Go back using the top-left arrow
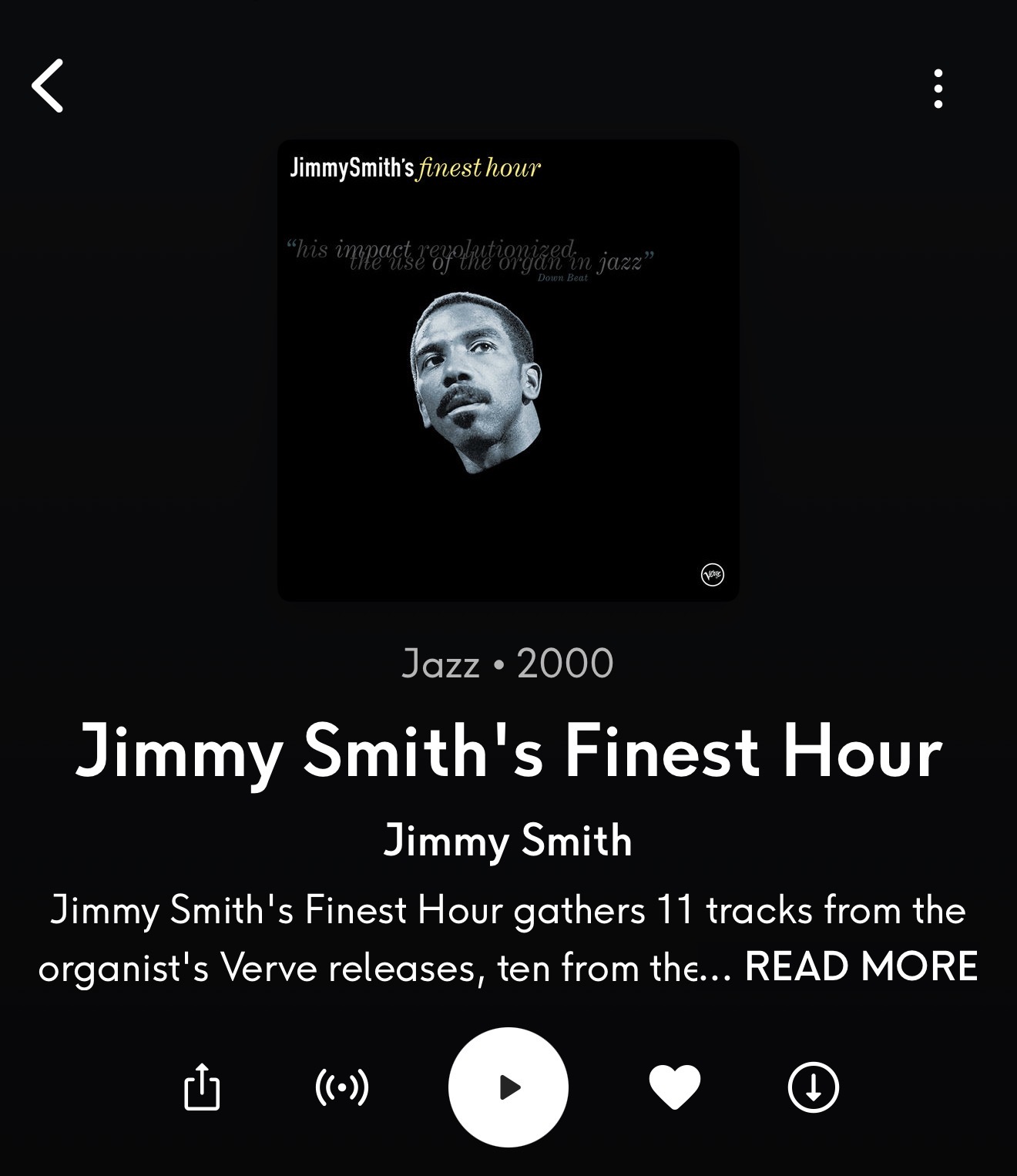Image resolution: width=1017 pixels, height=1176 pixels. click(x=48, y=86)
